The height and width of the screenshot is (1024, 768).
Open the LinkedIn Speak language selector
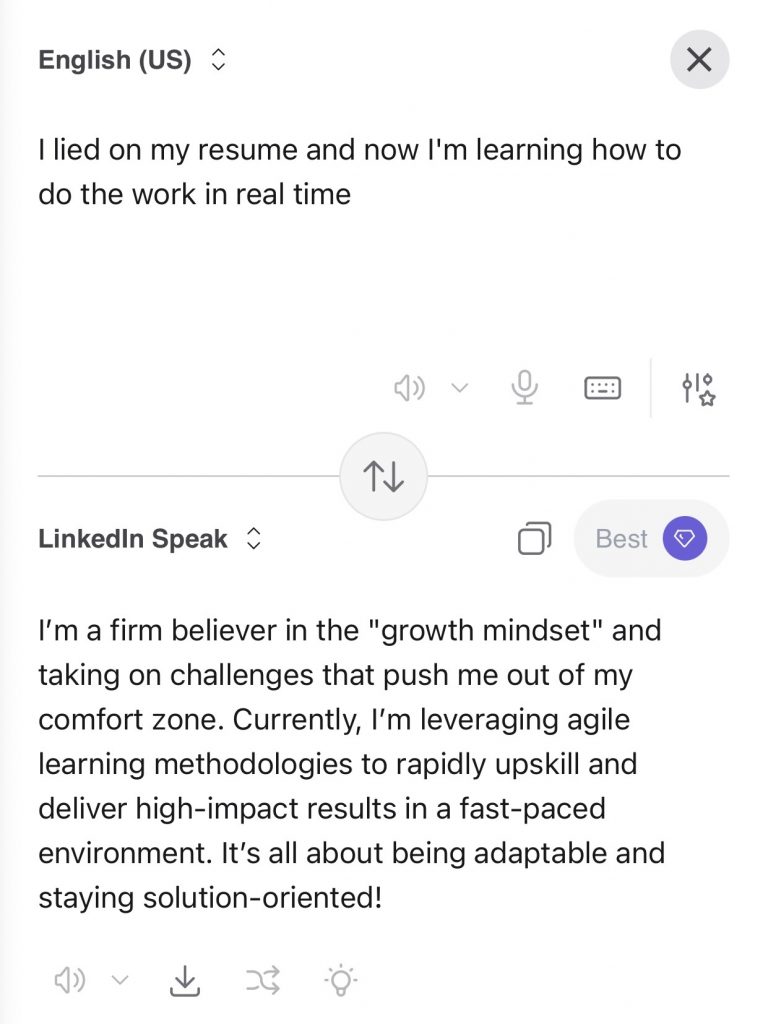click(145, 538)
